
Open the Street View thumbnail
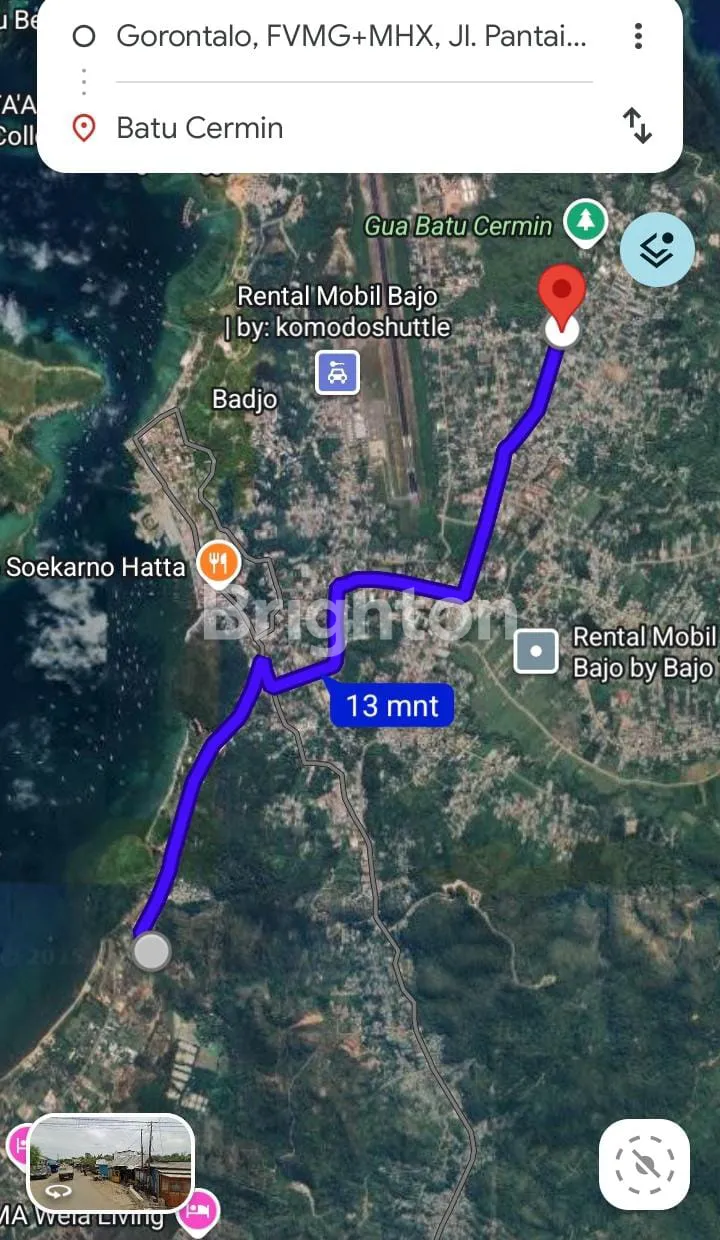pos(110,1162)
